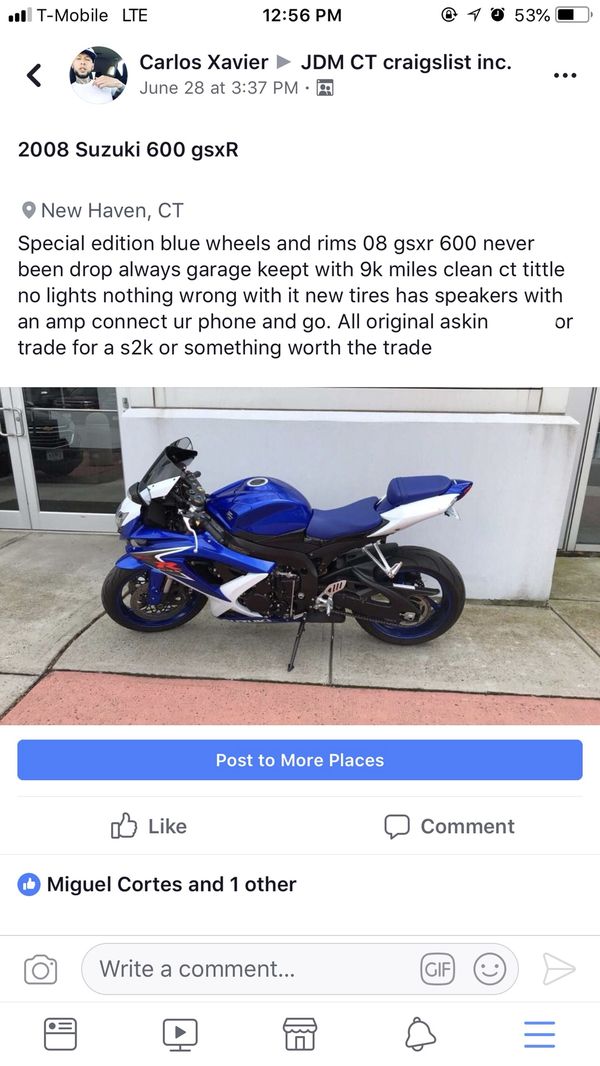See who liked: Miguel Cortes and 1 other

point(171,884)
